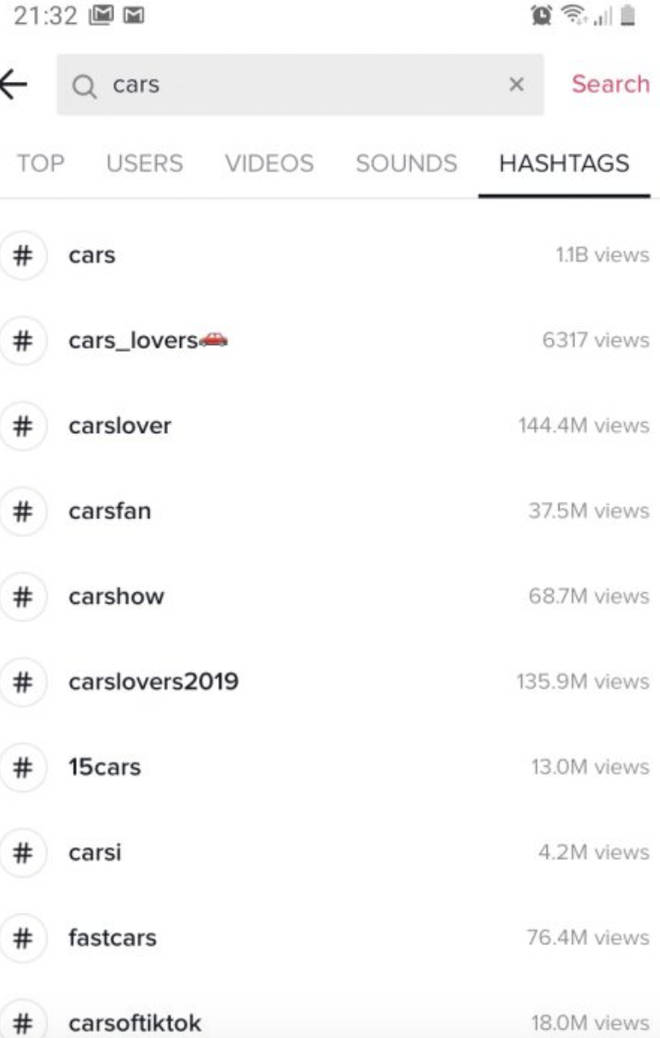Tap the pink Search button

point(610,85)
